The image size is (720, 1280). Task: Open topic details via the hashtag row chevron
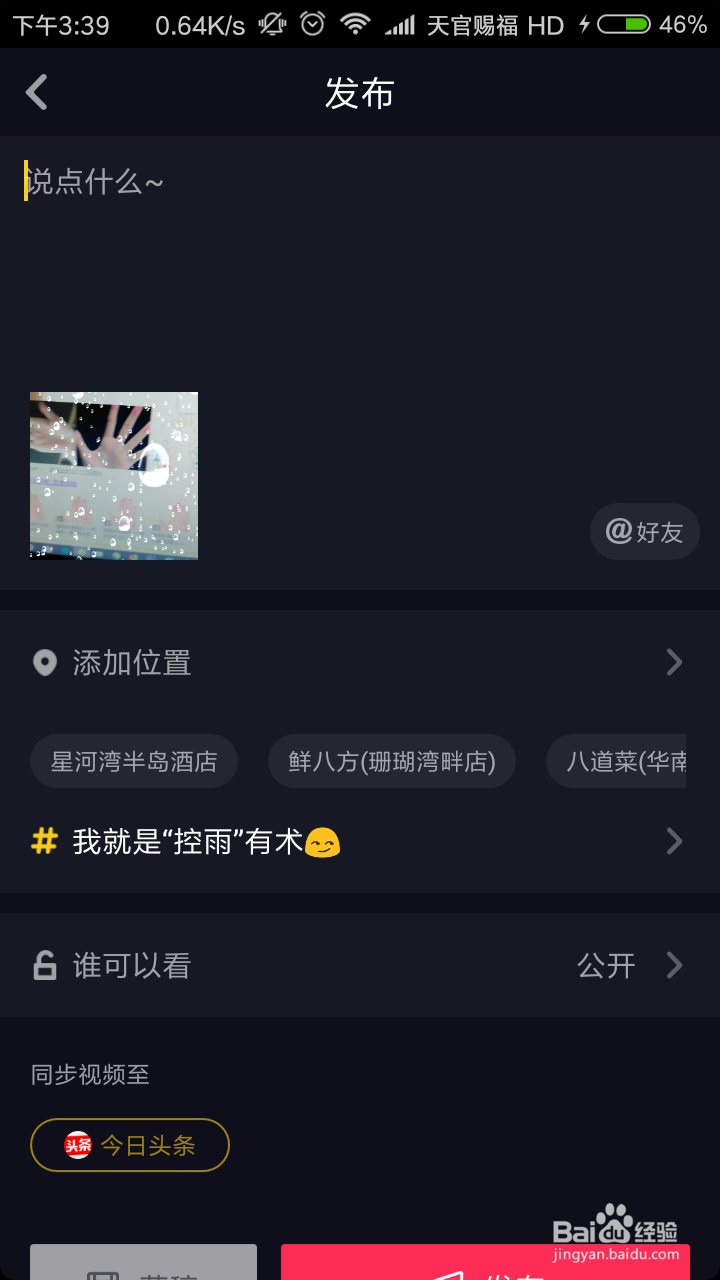coord(674,841)
